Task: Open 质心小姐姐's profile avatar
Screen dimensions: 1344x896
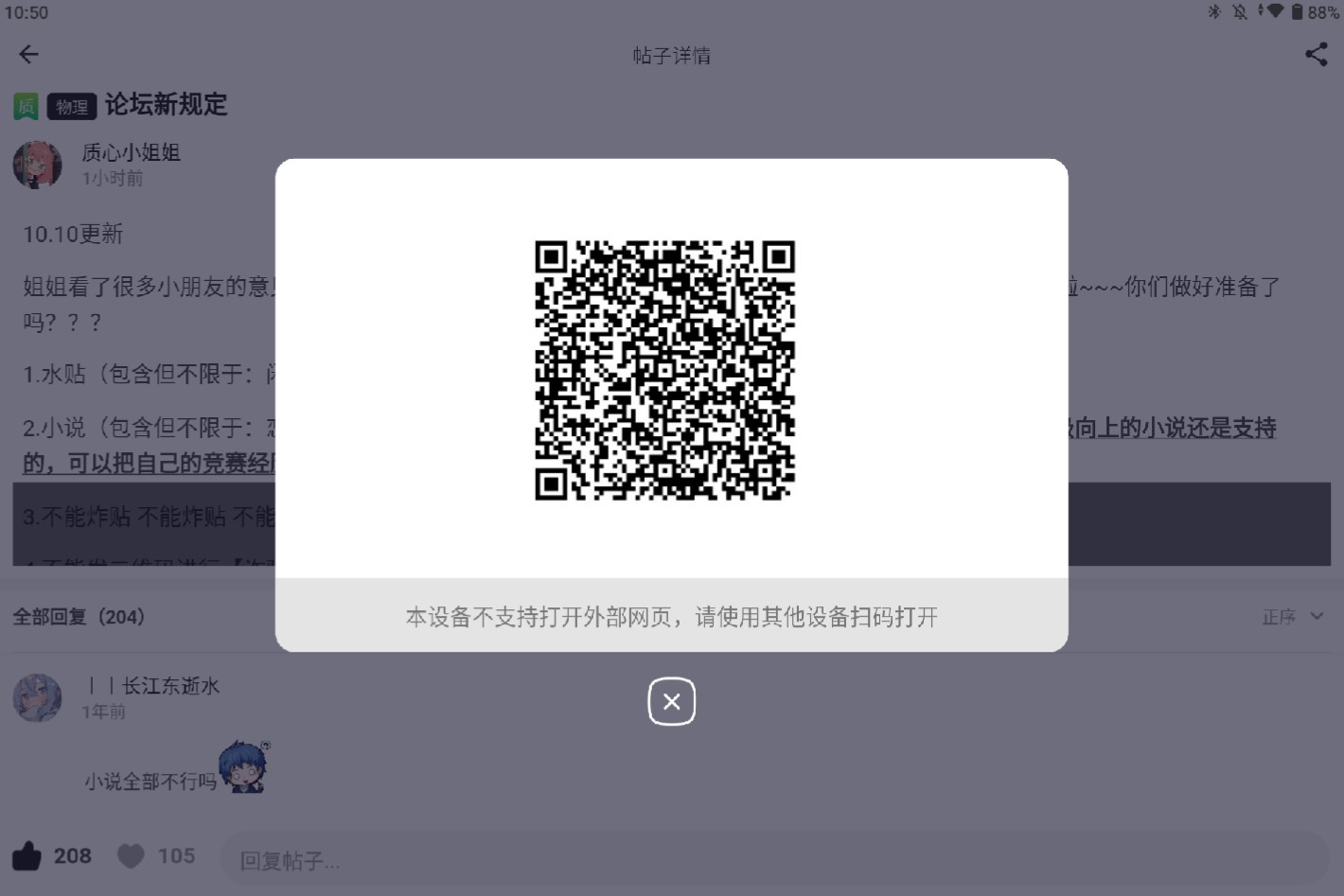Action: (38, 165)
